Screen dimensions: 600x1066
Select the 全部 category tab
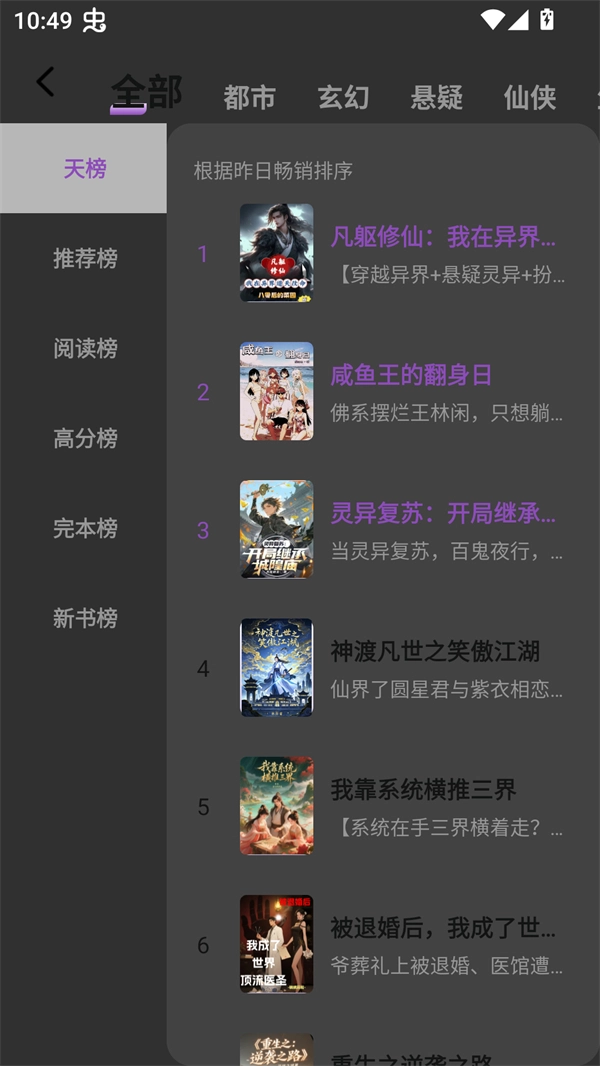tap(146, 93)
